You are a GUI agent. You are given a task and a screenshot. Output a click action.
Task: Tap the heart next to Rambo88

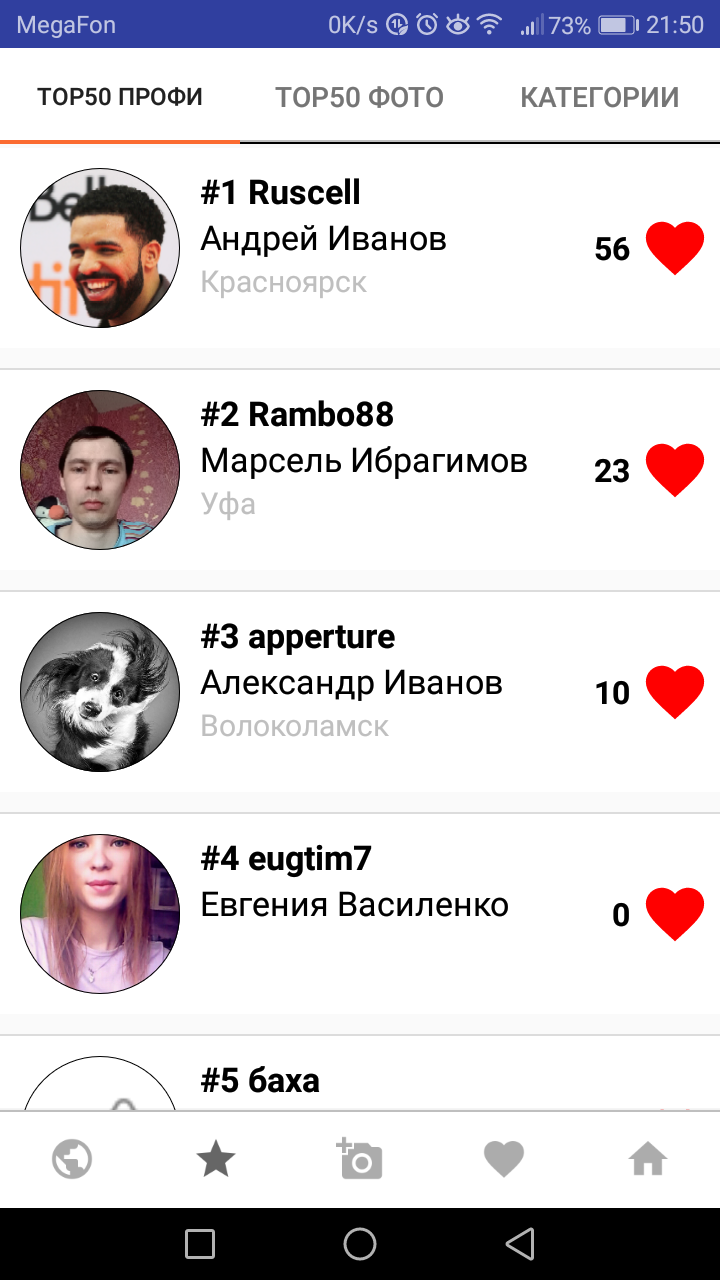675,470
